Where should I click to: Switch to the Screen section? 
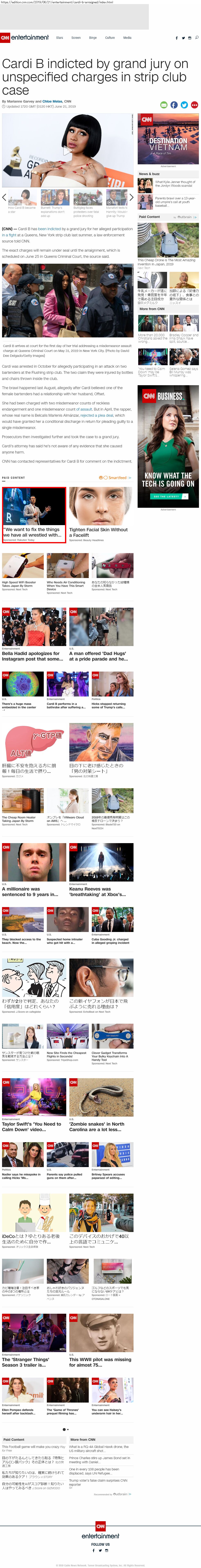[x=75, y=38]
